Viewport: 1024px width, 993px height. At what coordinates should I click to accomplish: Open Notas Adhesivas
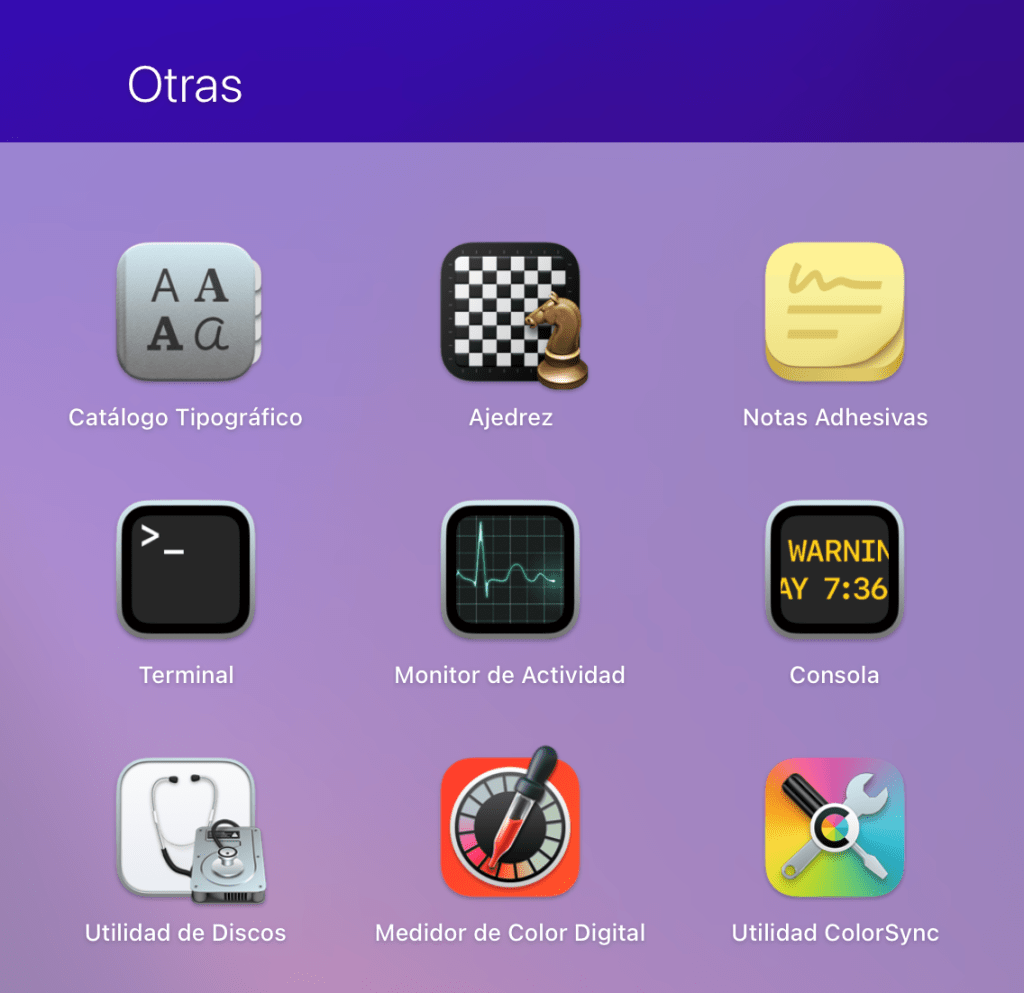[x=834, y=313]
